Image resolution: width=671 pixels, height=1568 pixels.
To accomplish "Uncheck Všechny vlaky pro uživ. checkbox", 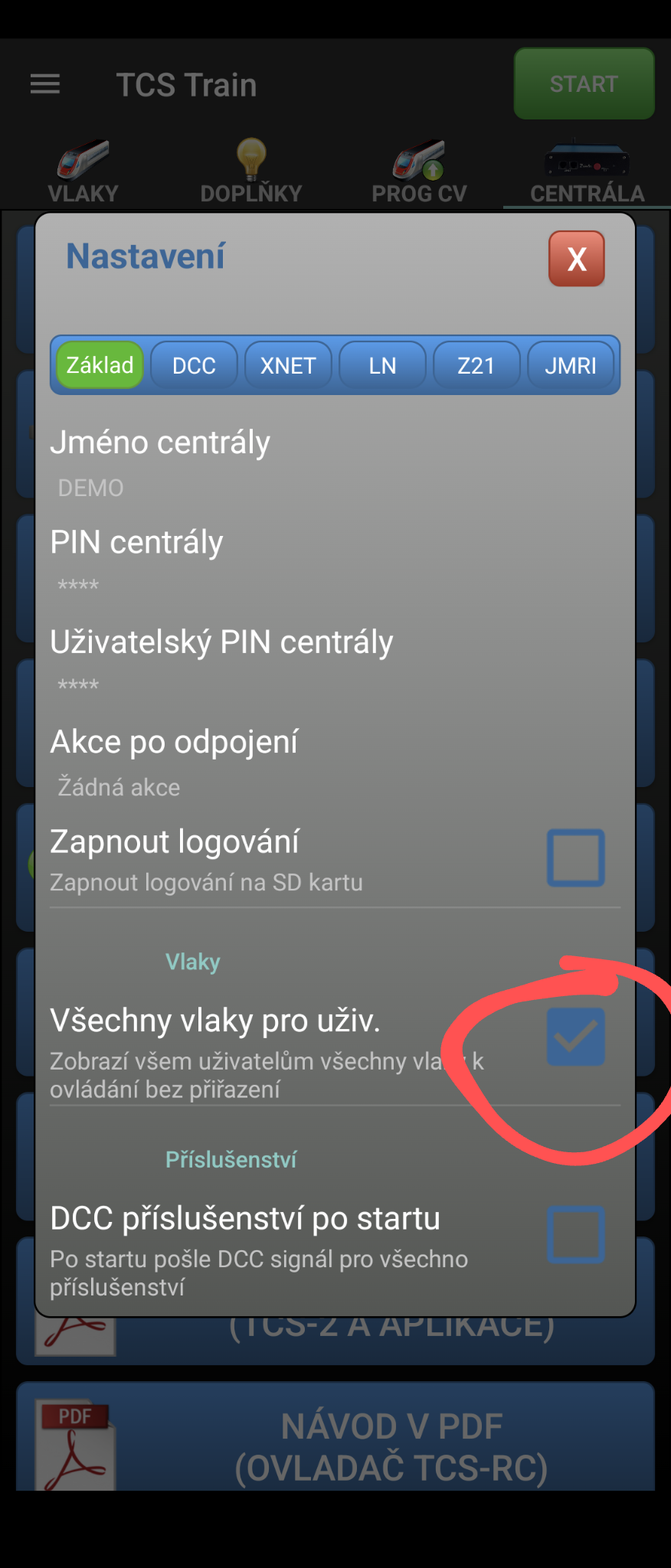I will pos(576,1037).
